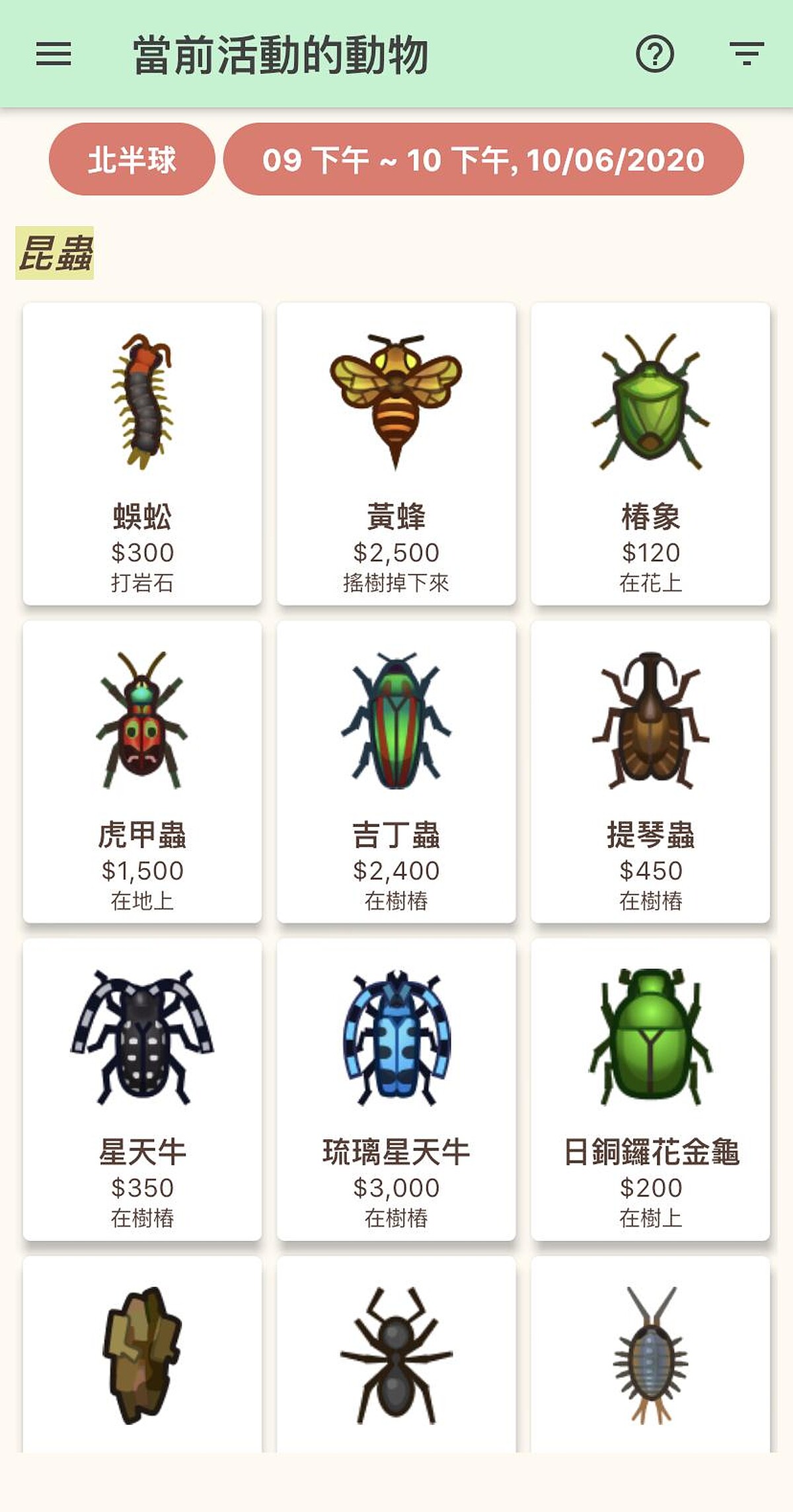Tap the 提琴蟲 card
This screenshot has height=1512, width=793.
pyautogui.click(x=650, y=771)
